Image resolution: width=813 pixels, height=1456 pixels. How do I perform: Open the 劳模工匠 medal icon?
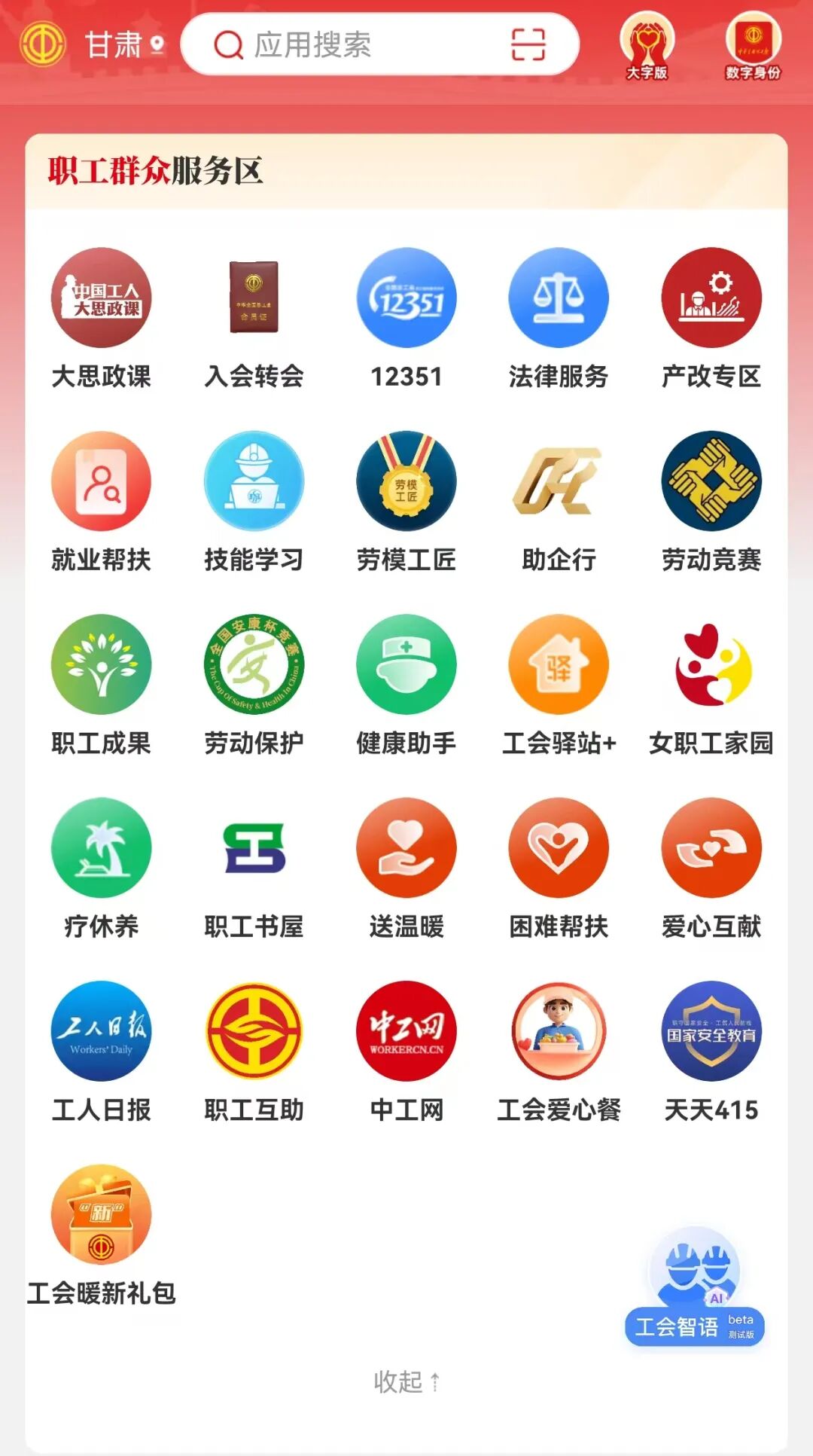point(406,482)
